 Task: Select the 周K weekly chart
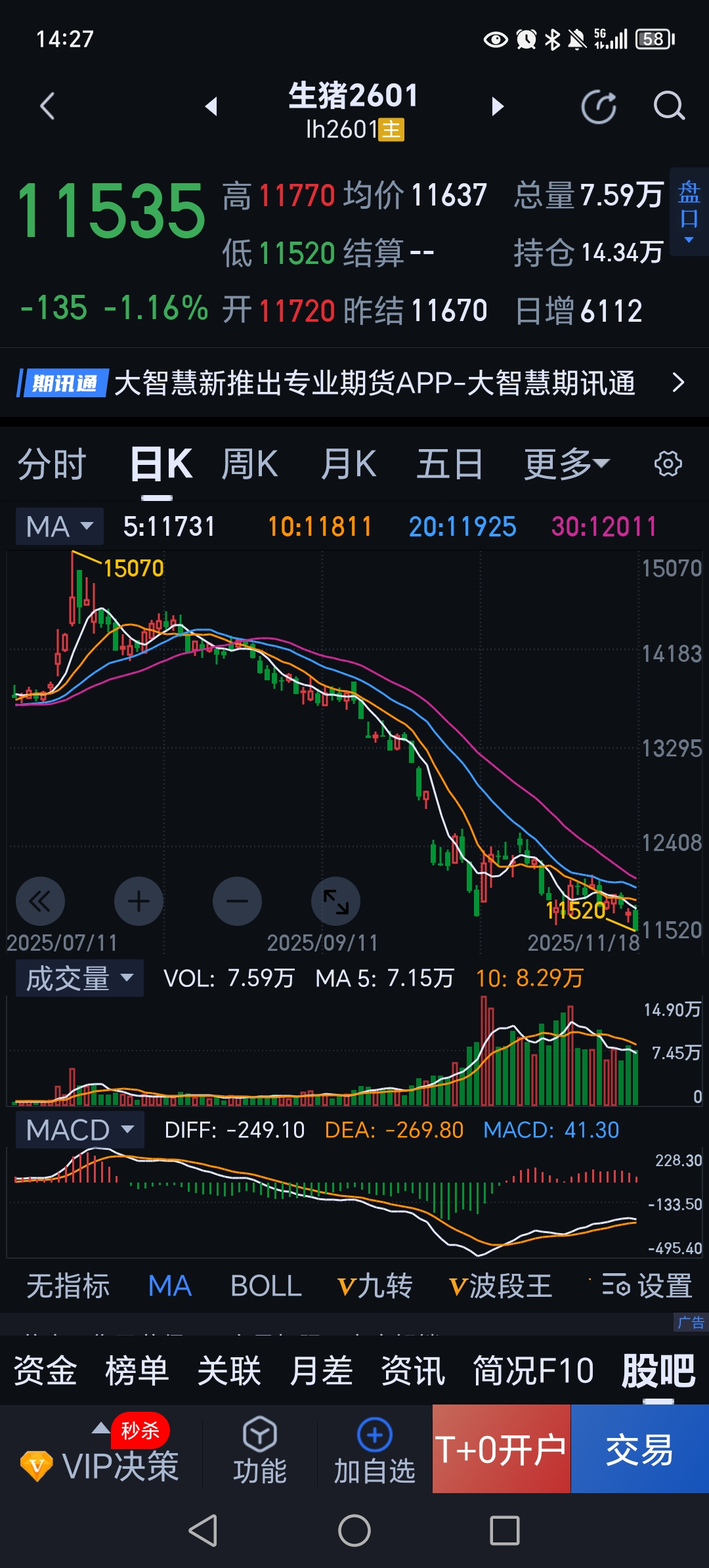click(x=249, y=464)
